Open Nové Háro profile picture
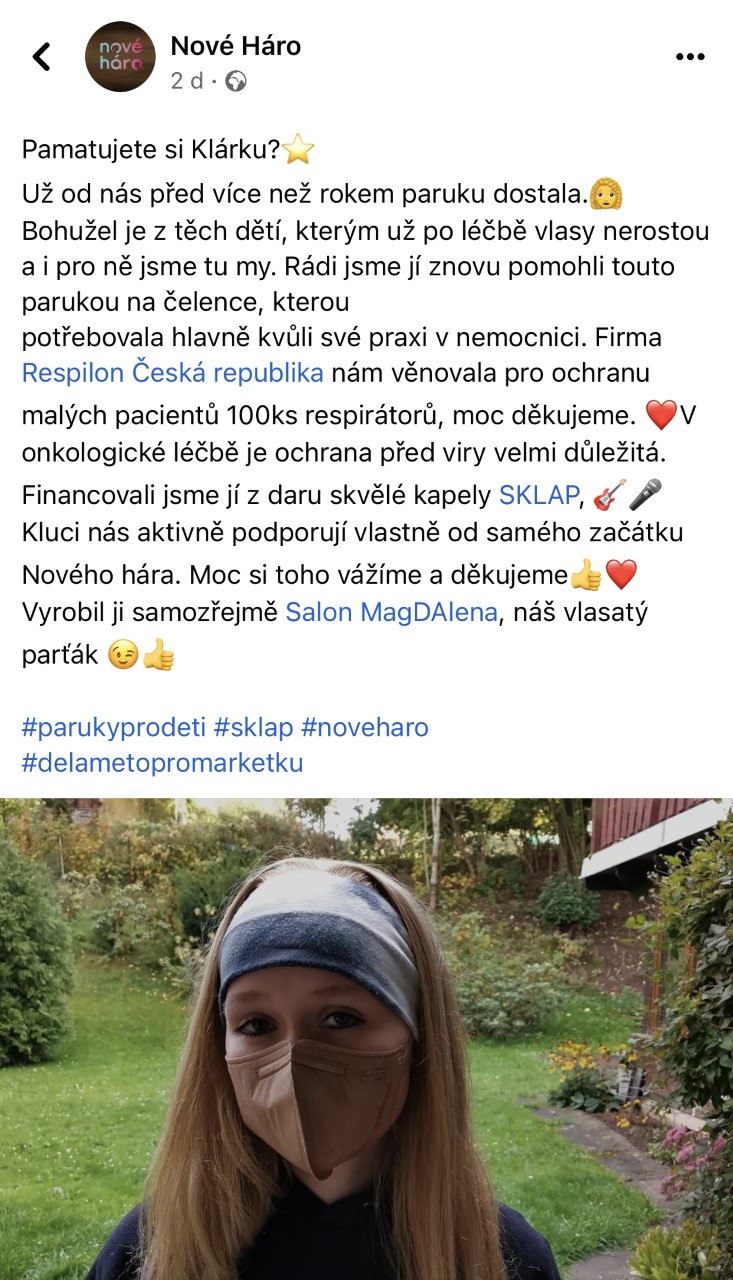Viewport: 733px width, 1280px height. click(120, 57)
